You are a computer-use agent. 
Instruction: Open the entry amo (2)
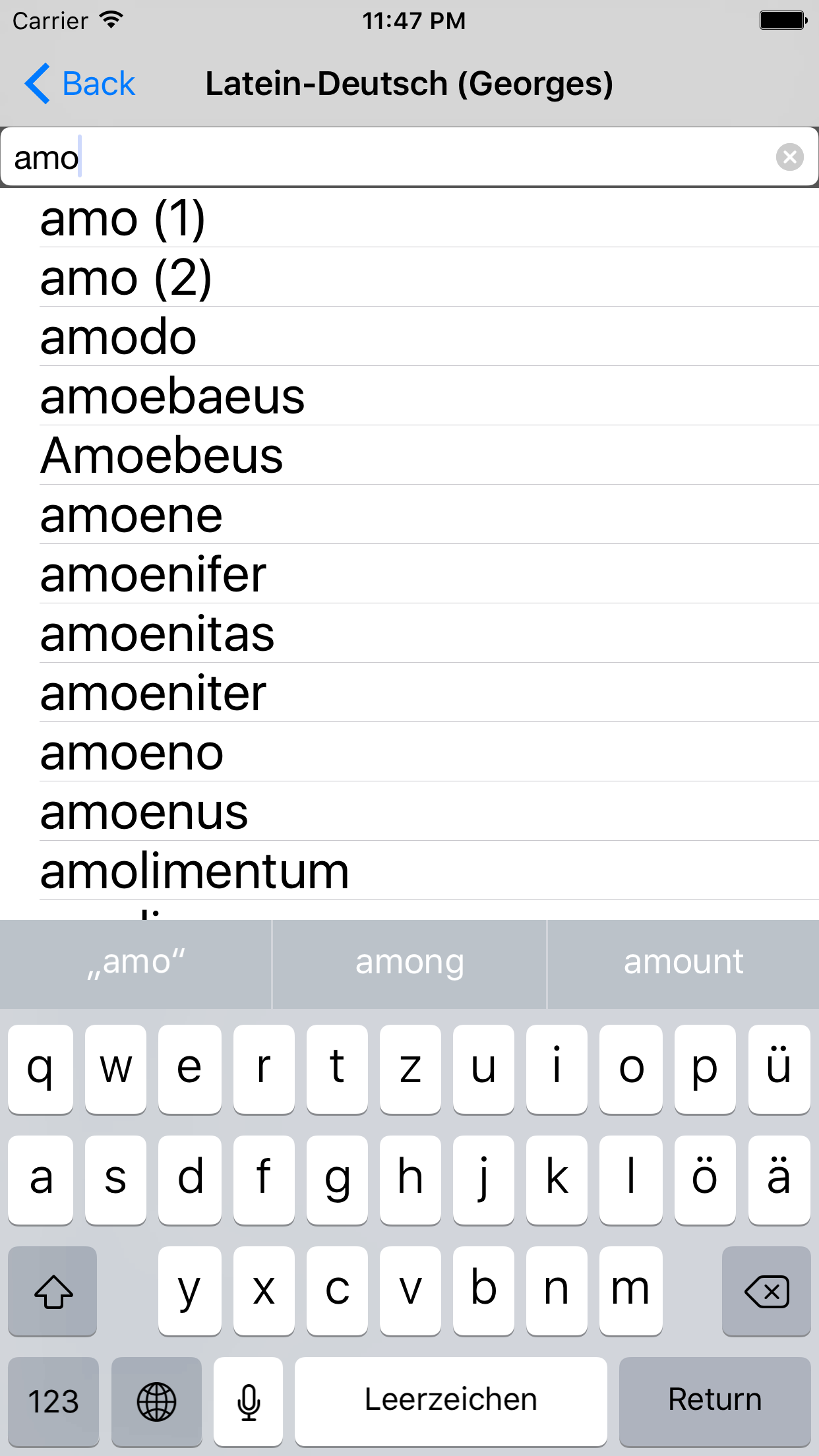[409, 278]
